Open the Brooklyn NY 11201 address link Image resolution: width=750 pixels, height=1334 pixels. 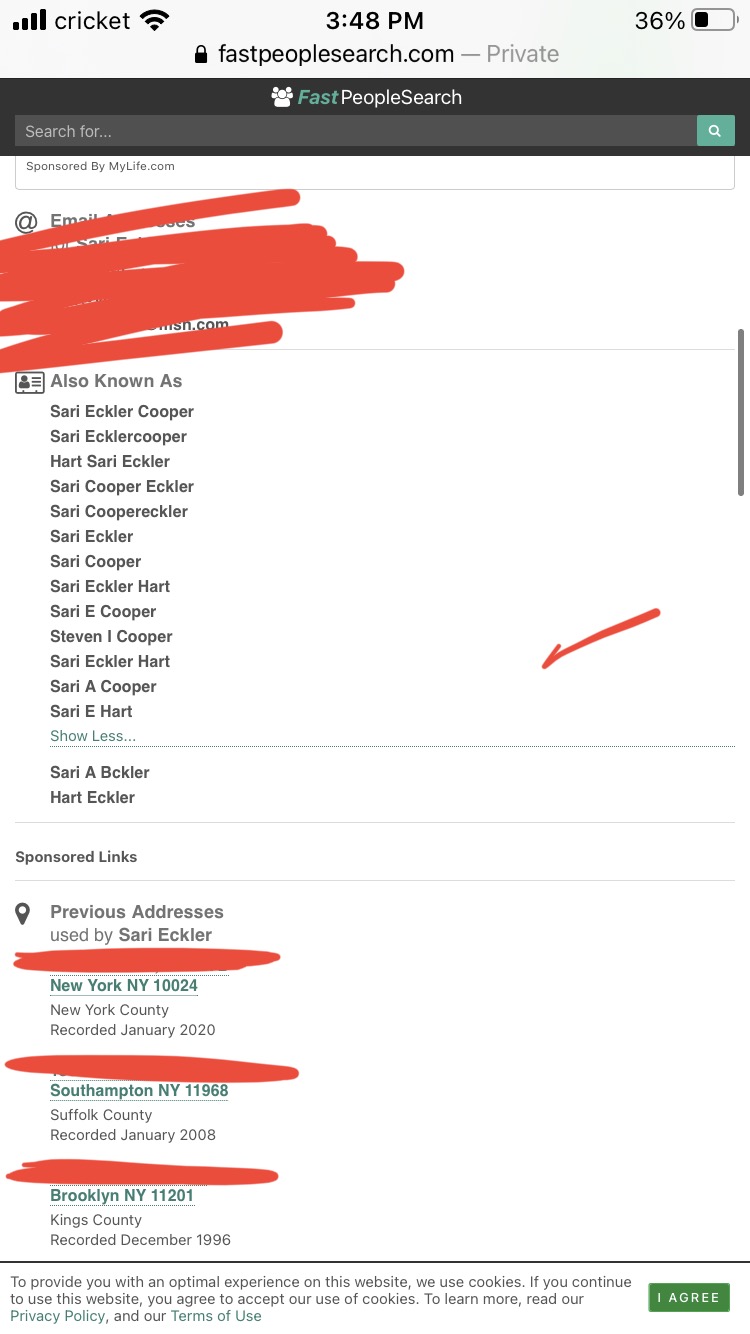pos(122,1195)
